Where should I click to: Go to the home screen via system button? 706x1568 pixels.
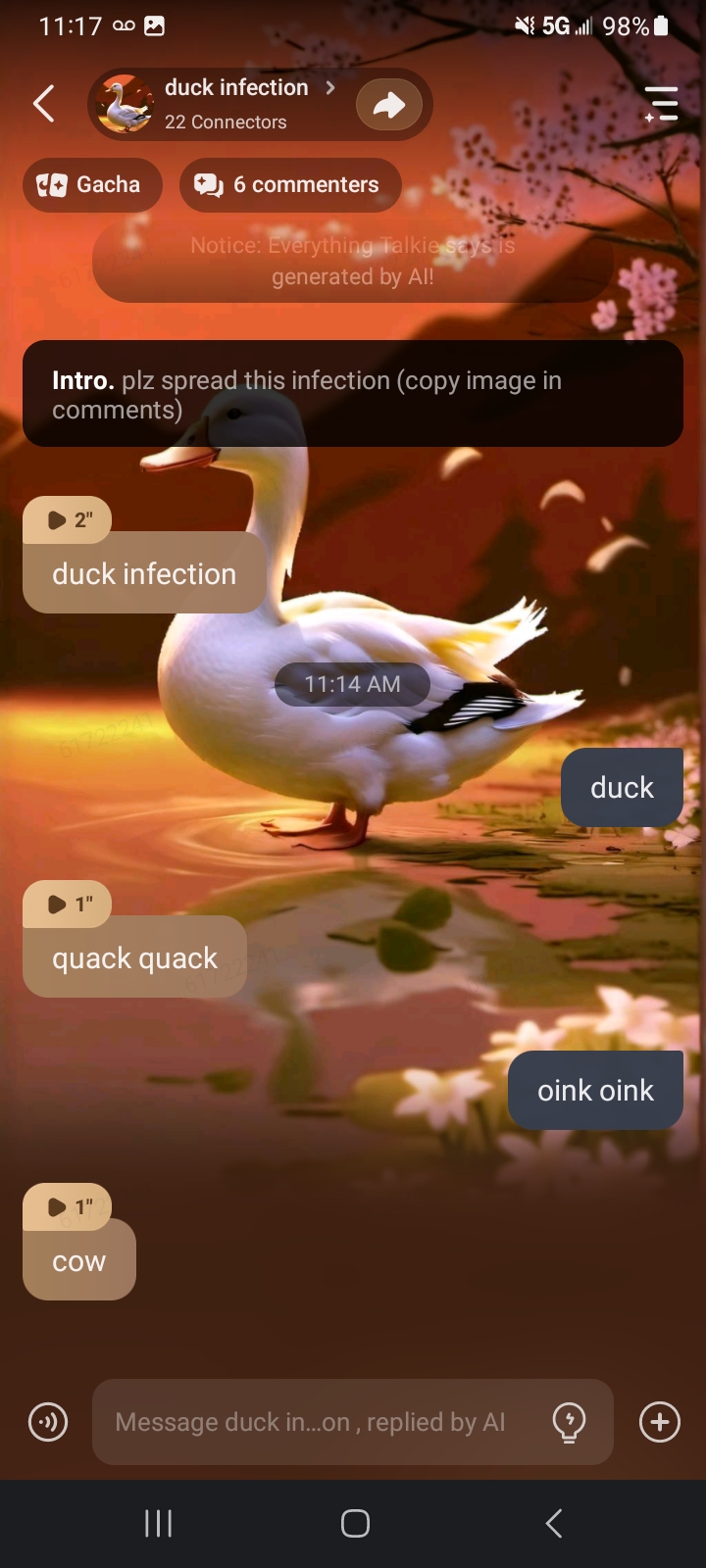click(354, 1523)
